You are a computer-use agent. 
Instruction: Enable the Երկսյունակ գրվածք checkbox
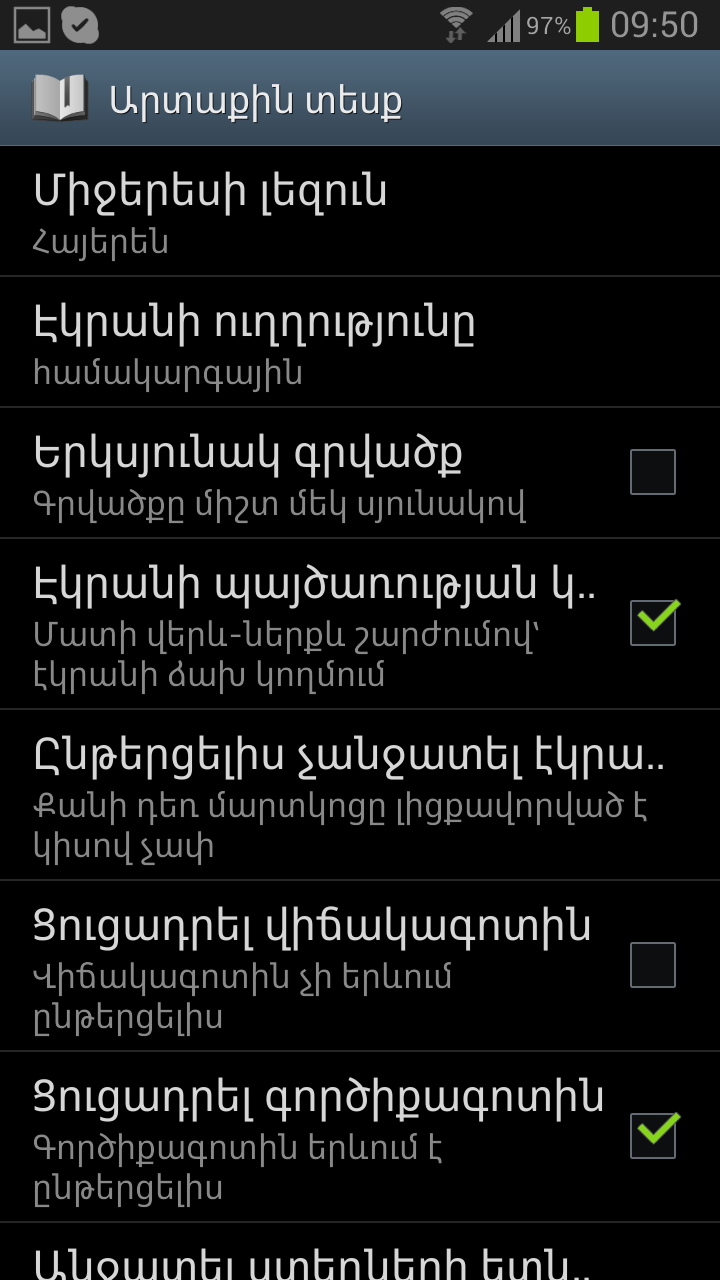pos(653,472)
